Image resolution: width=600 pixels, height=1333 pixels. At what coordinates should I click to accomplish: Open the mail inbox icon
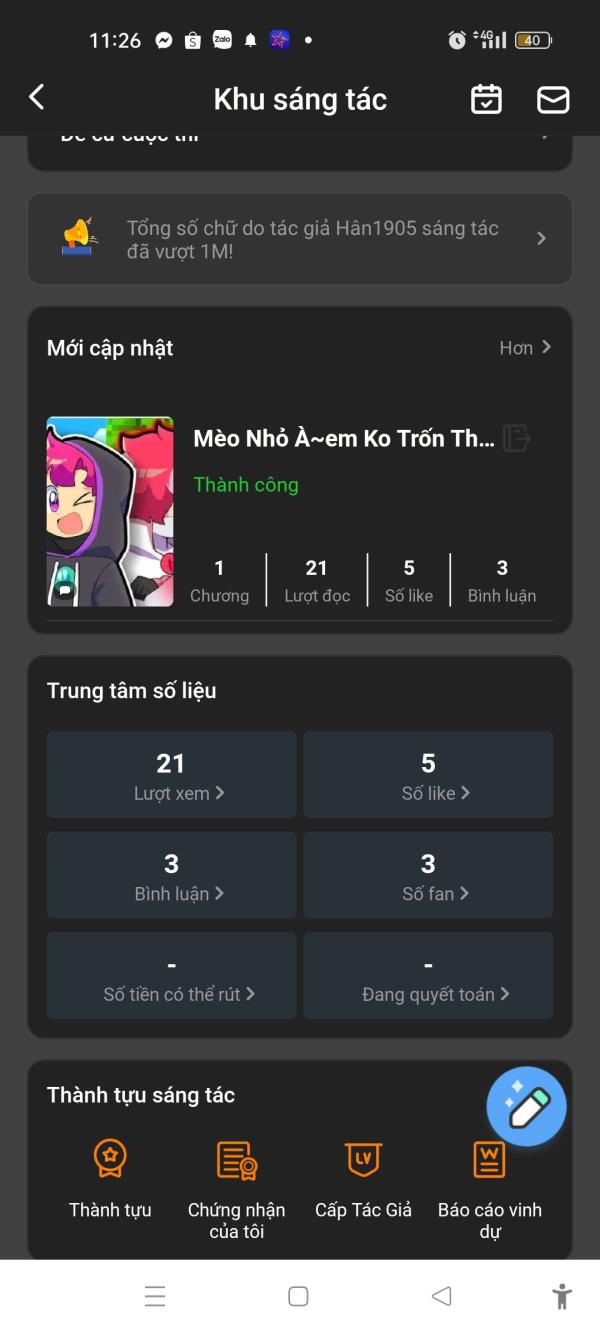[x=553, y=99]
